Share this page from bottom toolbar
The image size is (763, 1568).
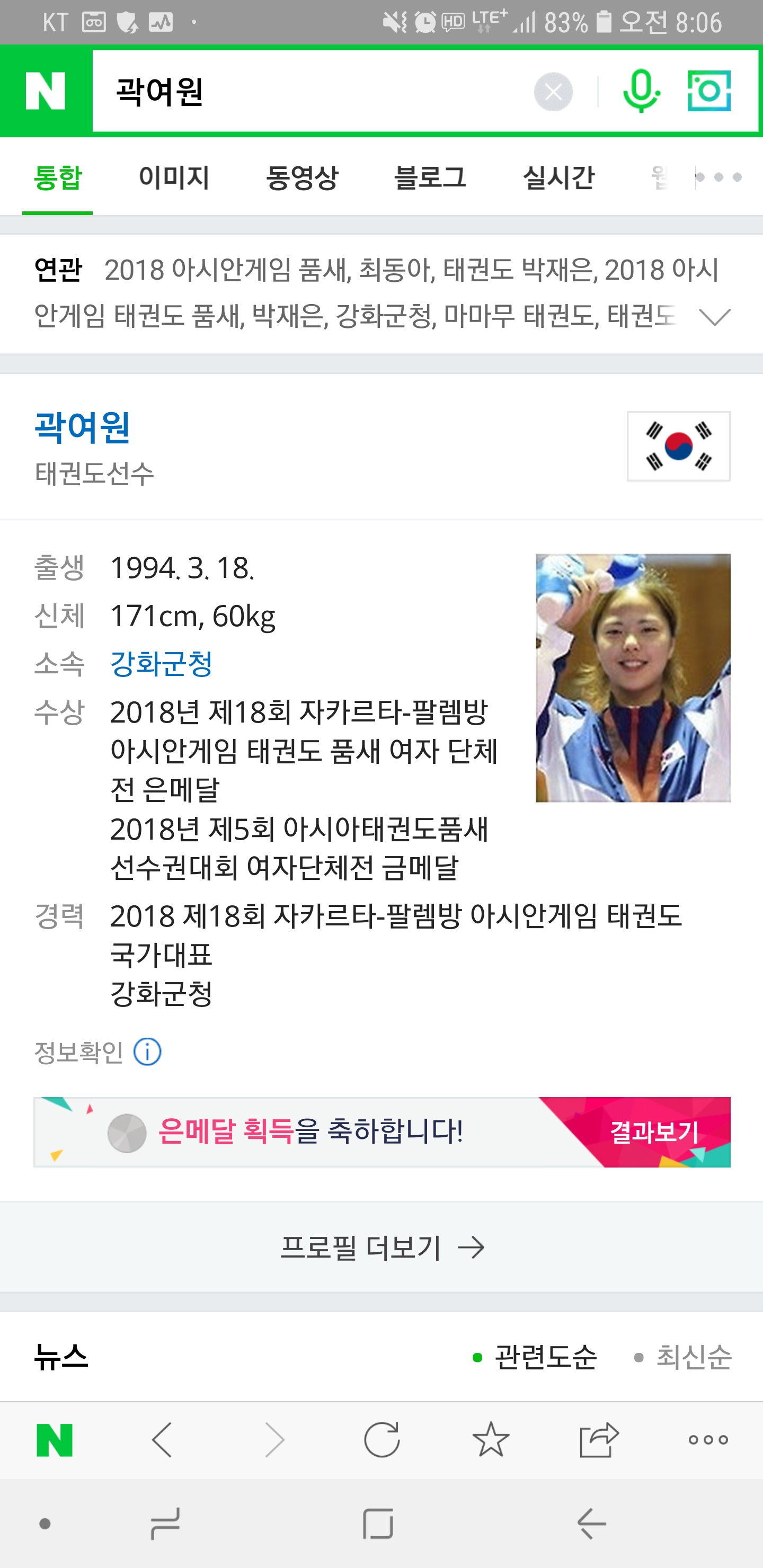coord(599,1440)
